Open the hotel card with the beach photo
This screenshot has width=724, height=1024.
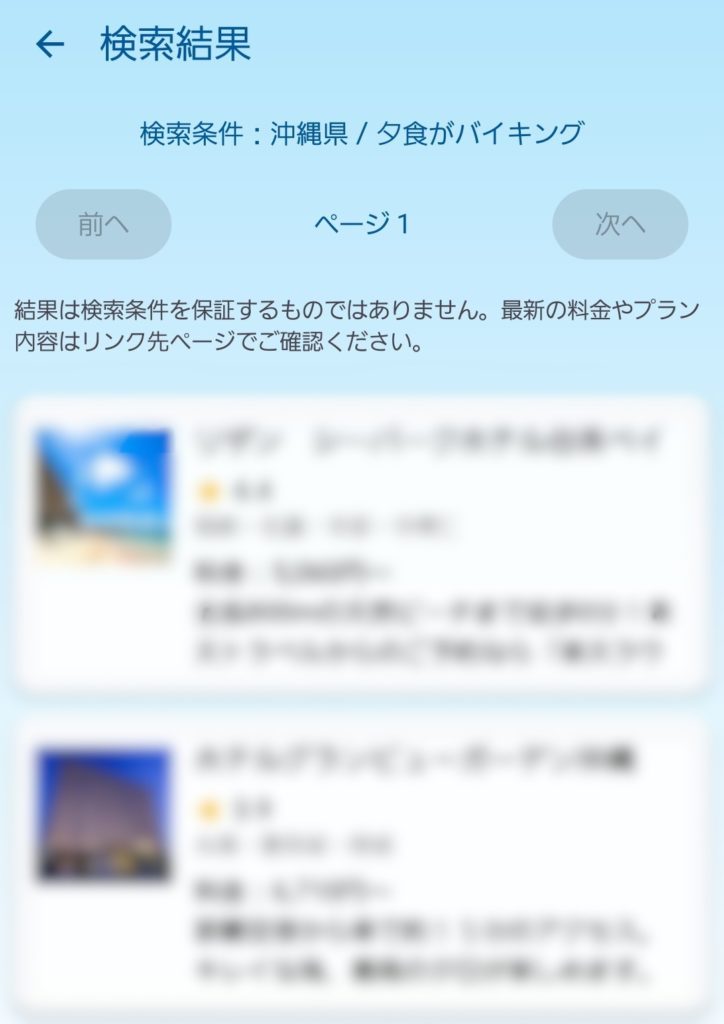click(x=362, y=545)
